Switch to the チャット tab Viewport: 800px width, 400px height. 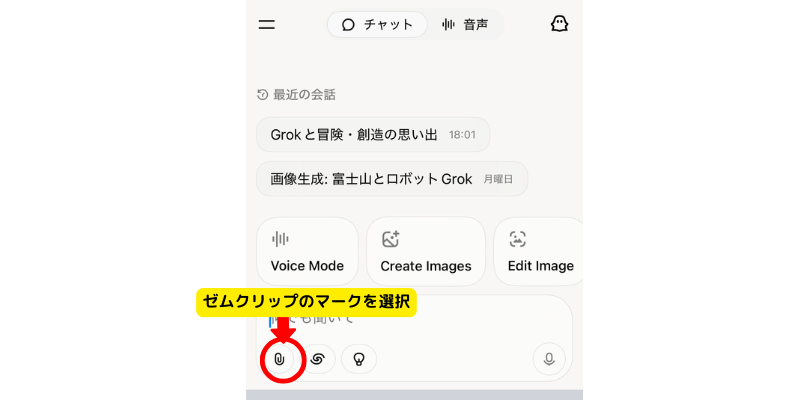click(377, 25)
